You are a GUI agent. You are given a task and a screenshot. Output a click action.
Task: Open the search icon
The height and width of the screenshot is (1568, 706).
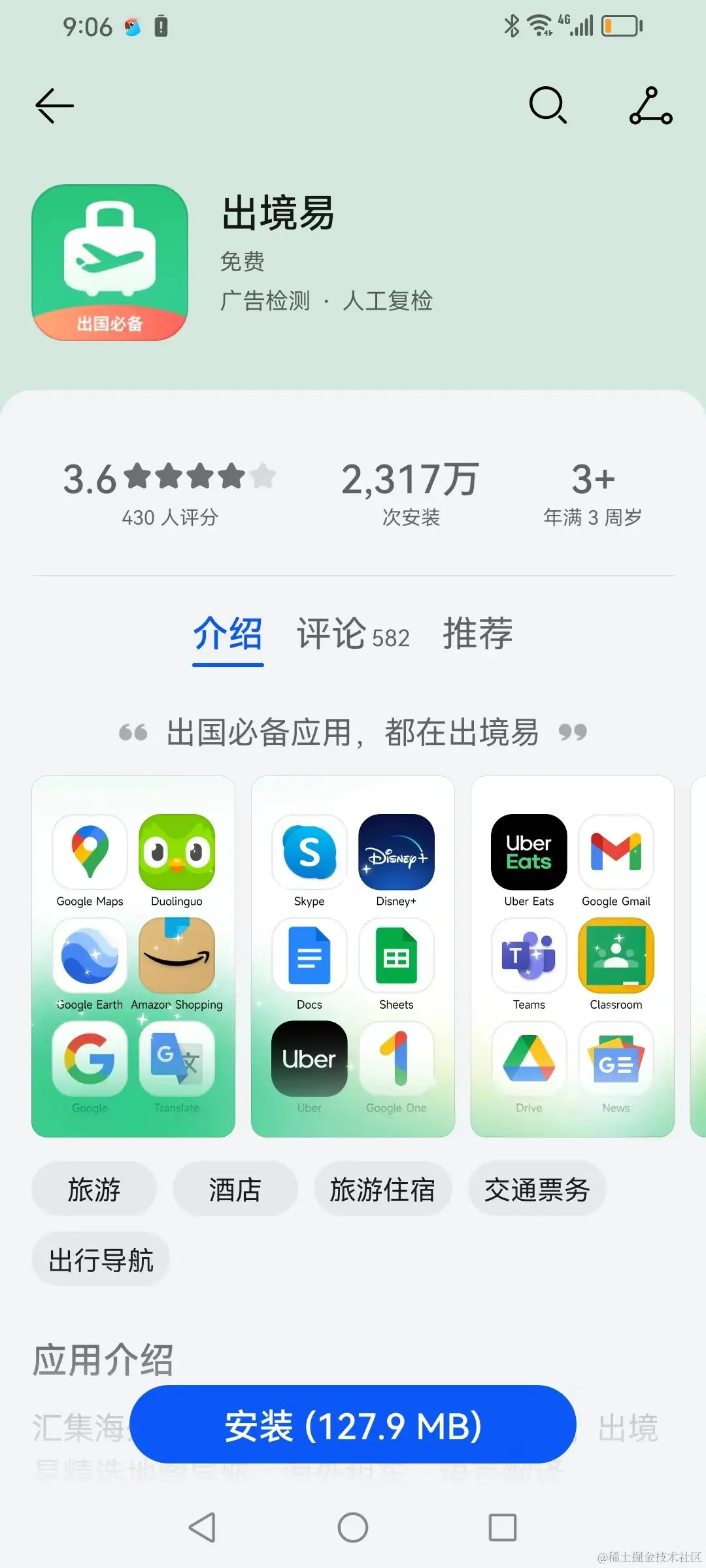[x=548, y=106]
